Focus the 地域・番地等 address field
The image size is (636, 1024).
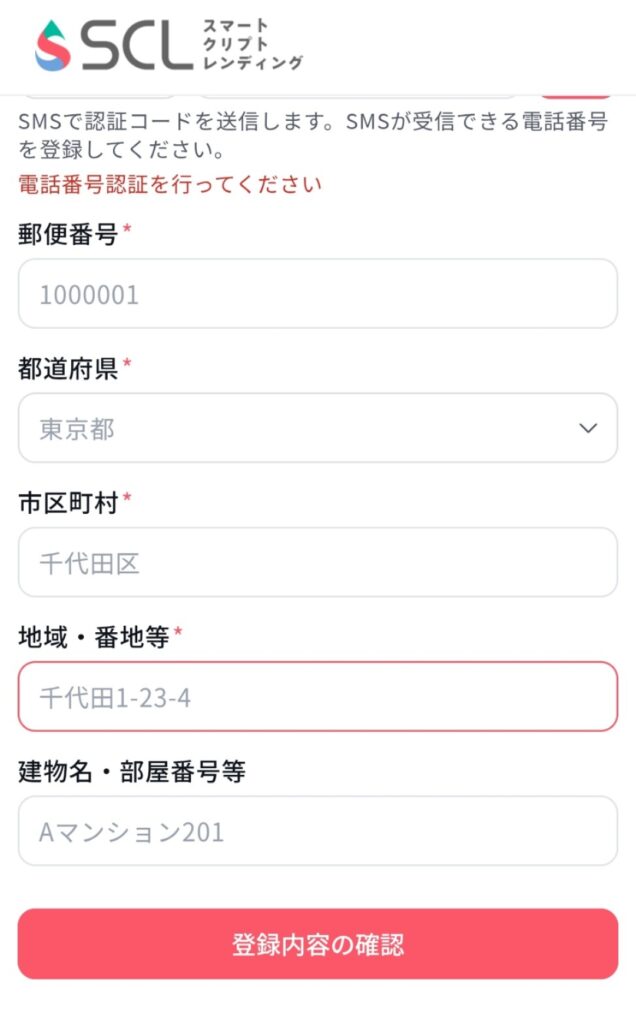[x=318, y=697]
